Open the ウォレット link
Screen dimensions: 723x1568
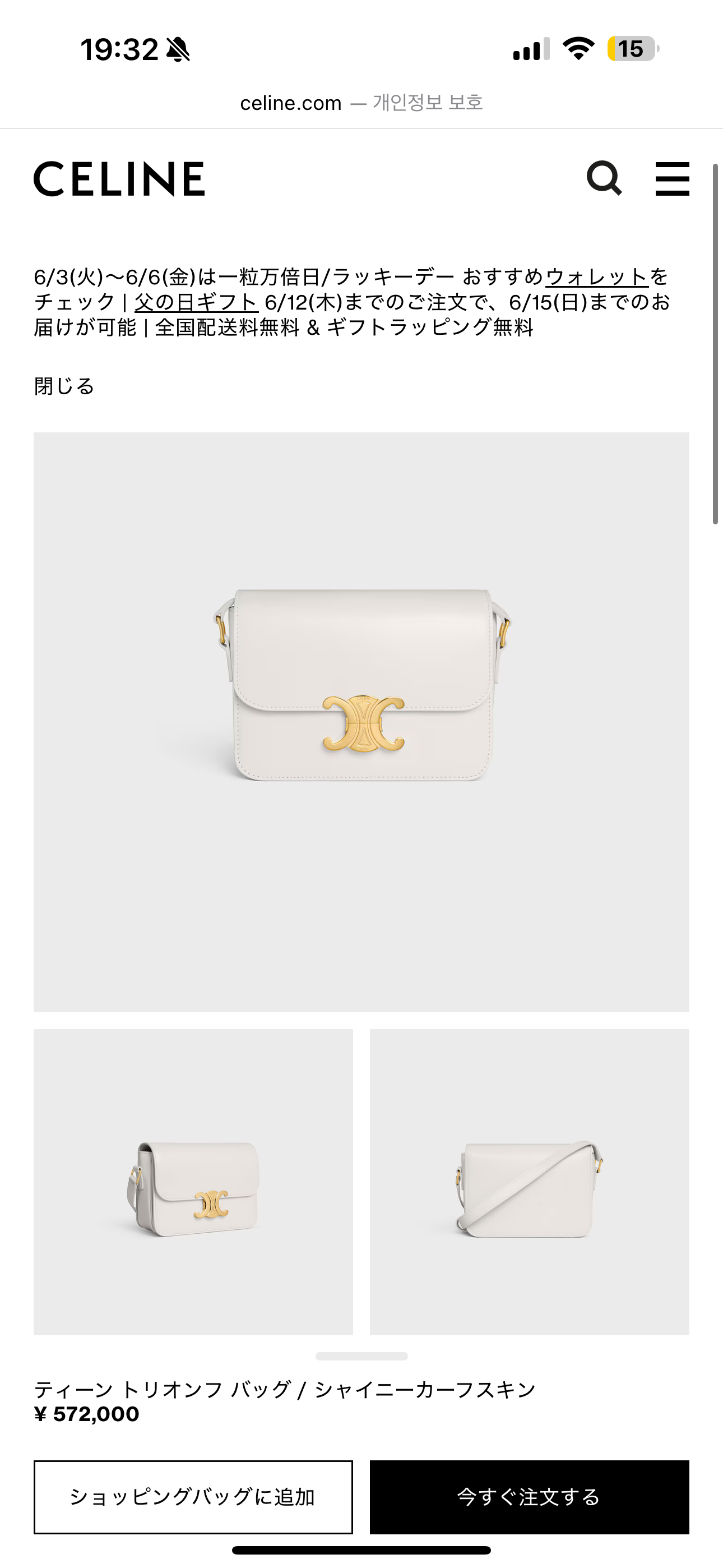coord(597,277)
